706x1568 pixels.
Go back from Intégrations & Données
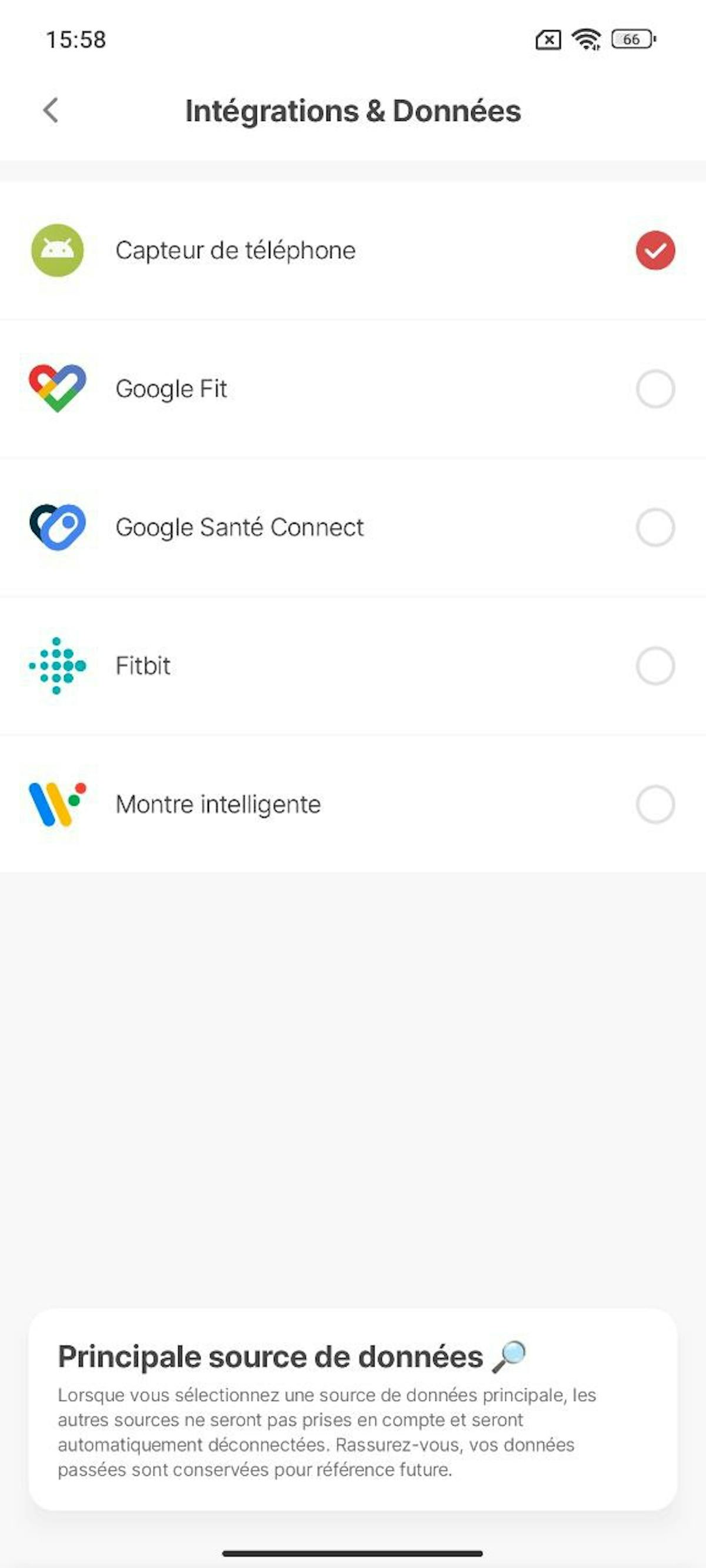pos(51,111)
